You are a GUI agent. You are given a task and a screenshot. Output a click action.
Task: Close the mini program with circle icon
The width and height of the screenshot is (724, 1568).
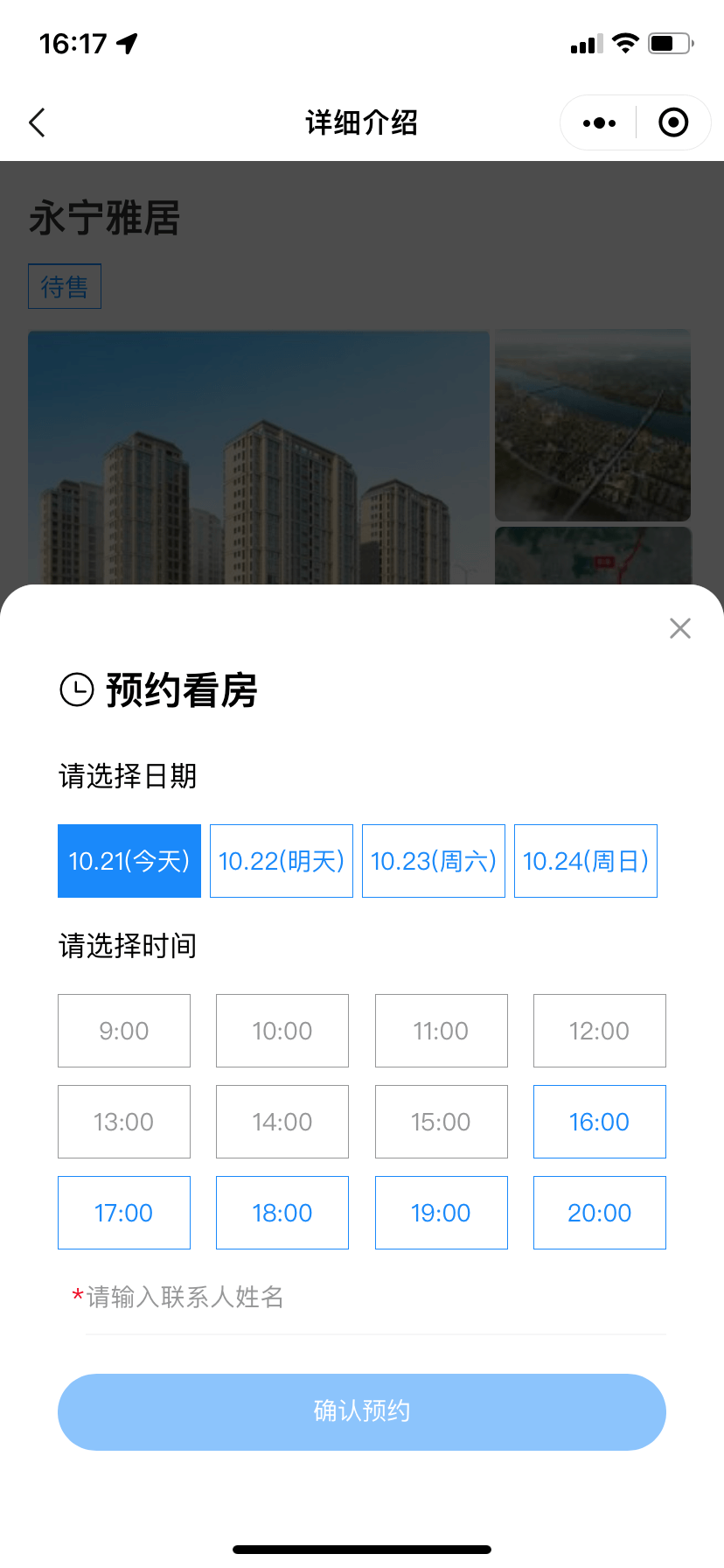[x=673, y=123]
